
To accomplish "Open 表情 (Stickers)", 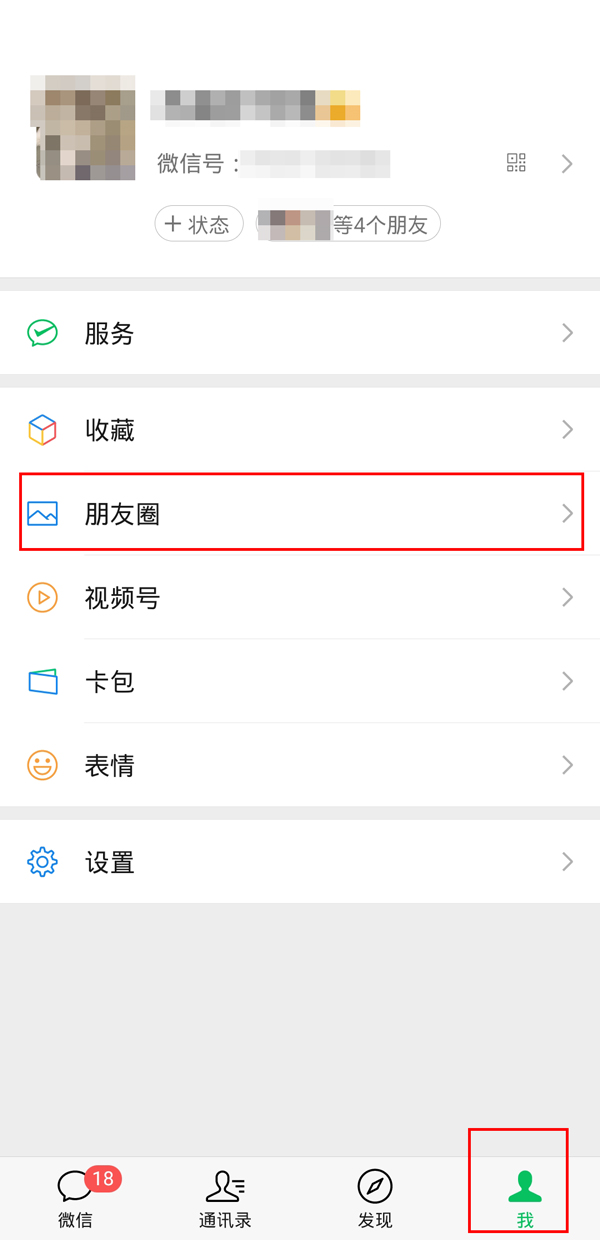I will click(x=300, y=766).
